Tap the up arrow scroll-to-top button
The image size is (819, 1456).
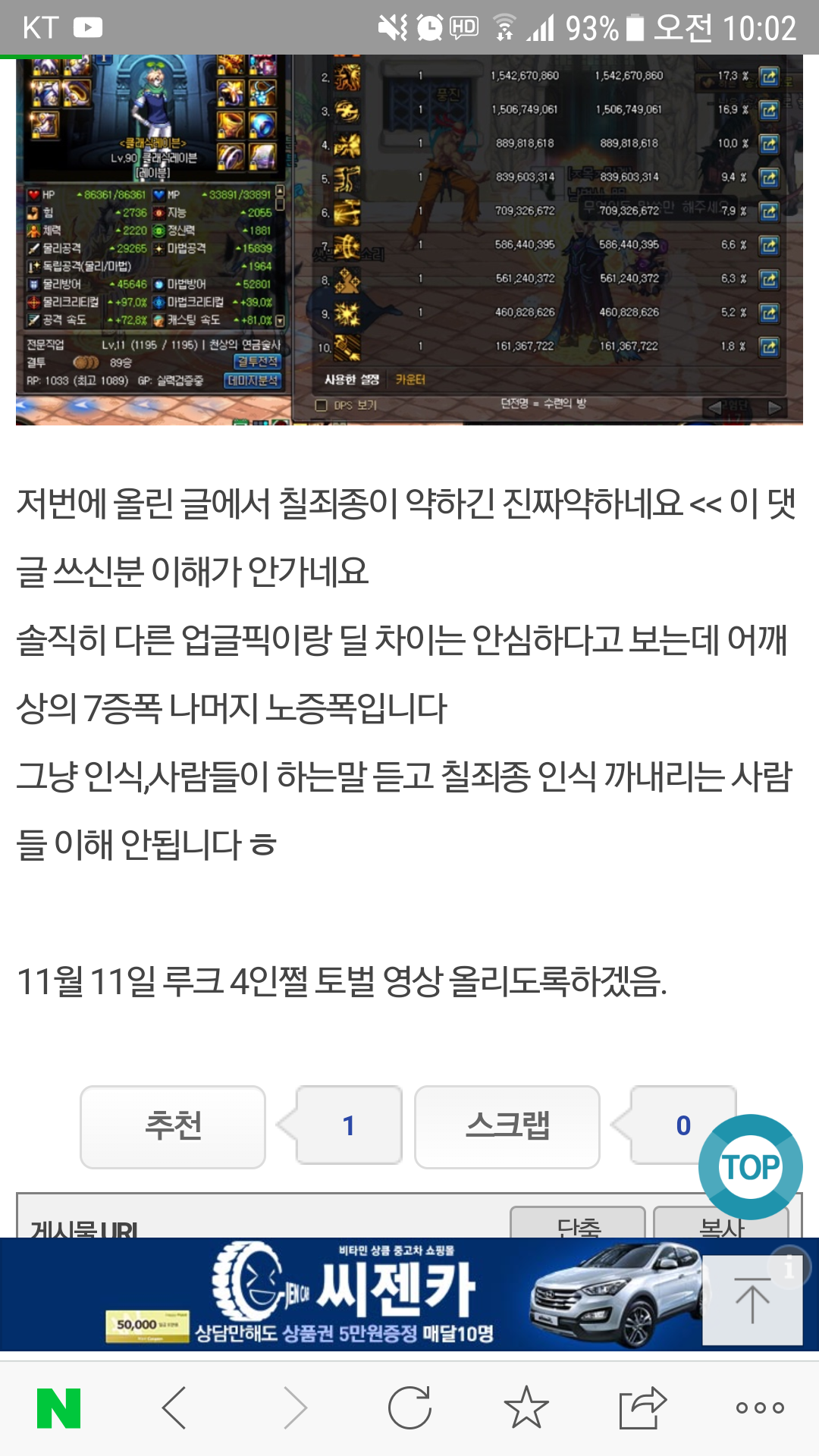[752, 1300]
